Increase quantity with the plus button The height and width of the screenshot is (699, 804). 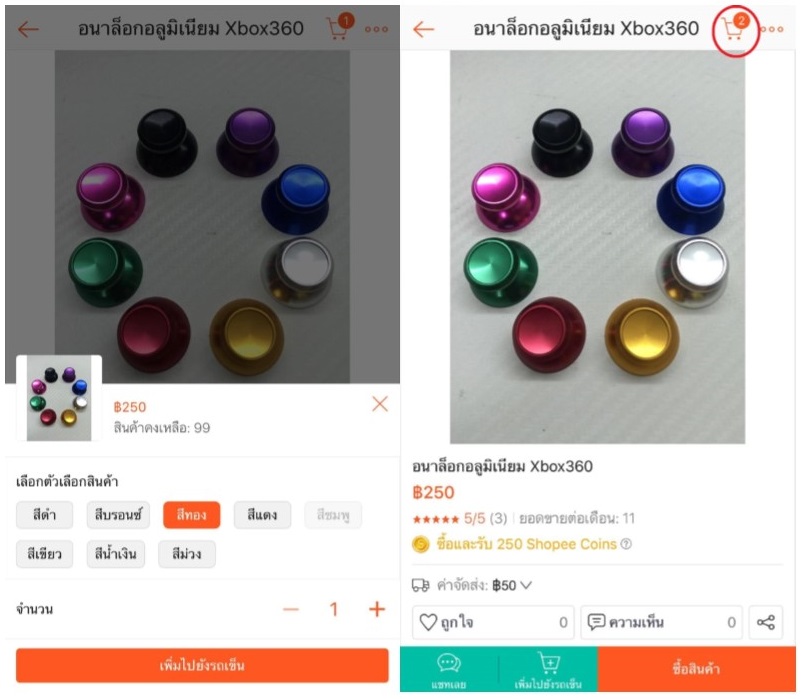[376, 609]
